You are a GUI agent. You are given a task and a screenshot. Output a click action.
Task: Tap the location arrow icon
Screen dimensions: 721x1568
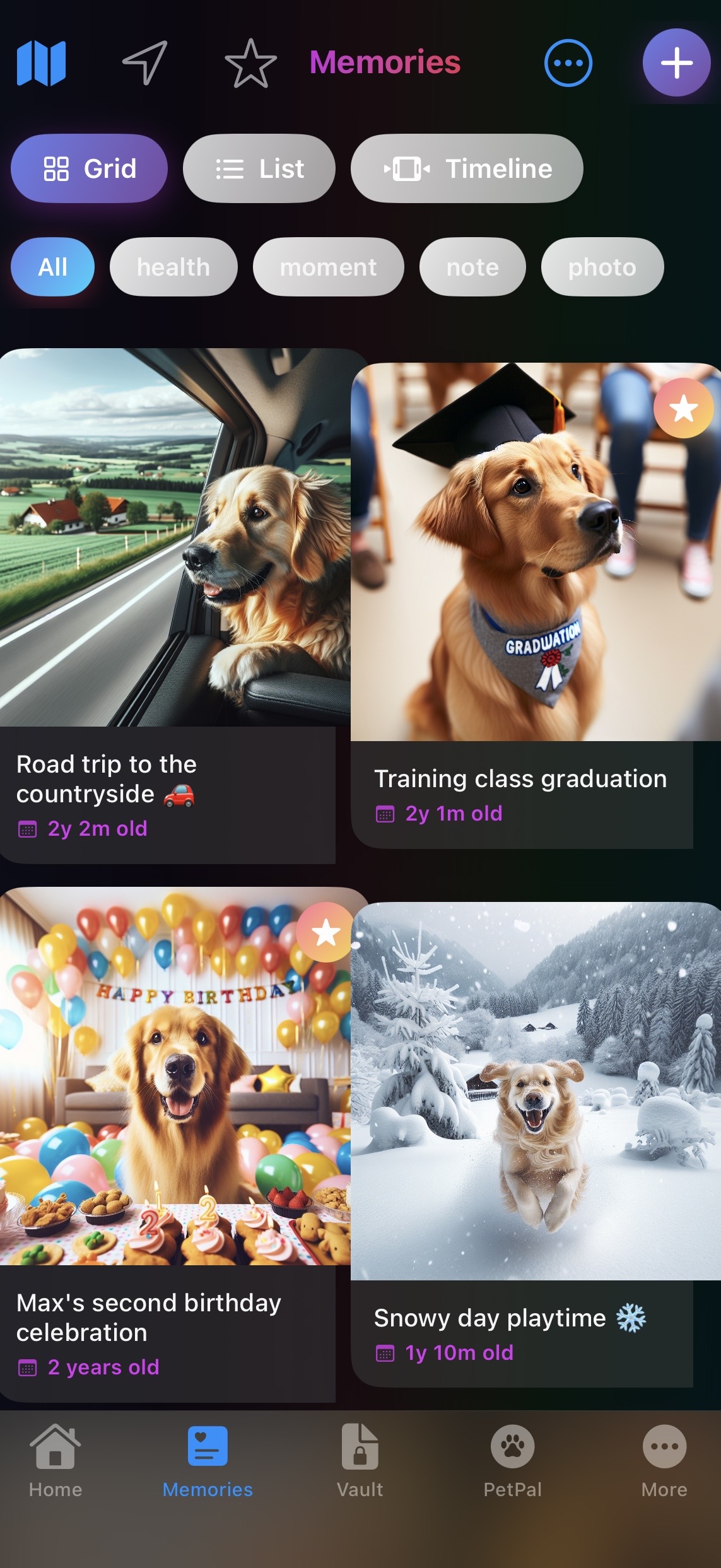[145, 62]
